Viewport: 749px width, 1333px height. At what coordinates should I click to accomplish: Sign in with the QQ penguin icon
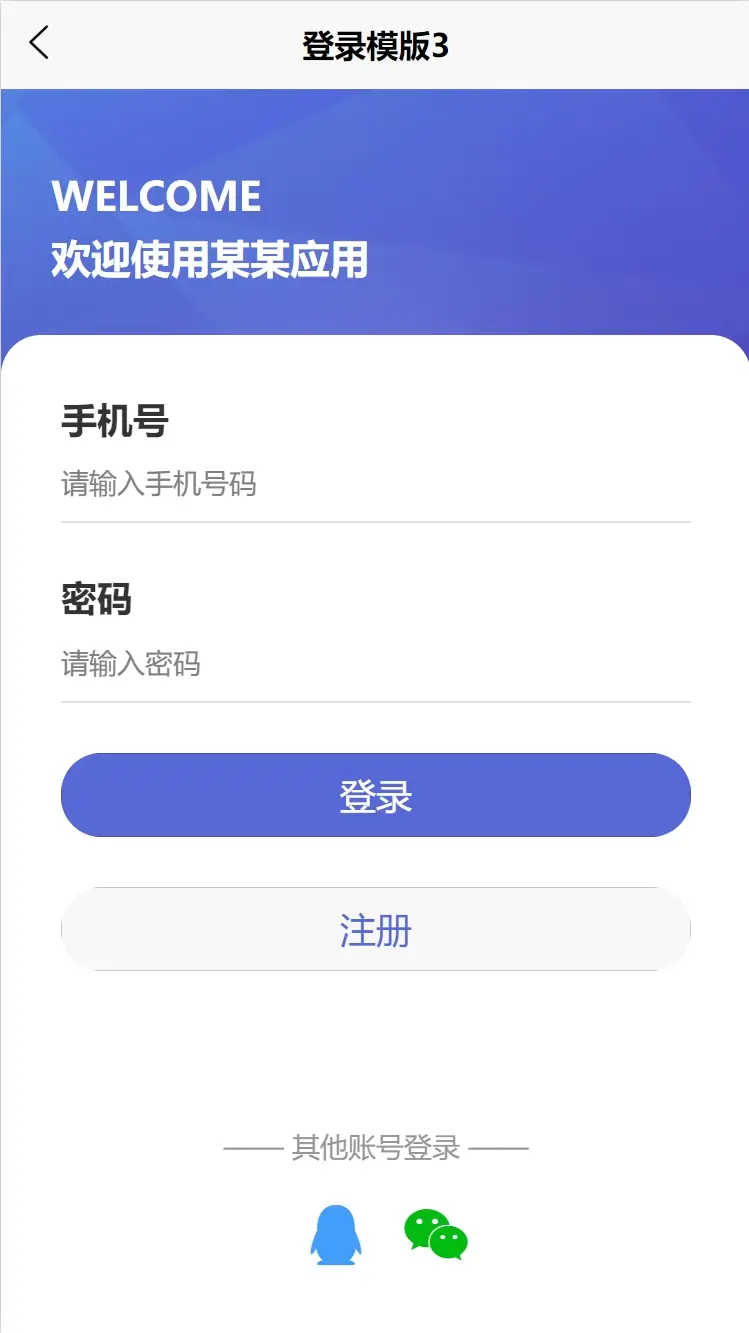point(336,1235)
